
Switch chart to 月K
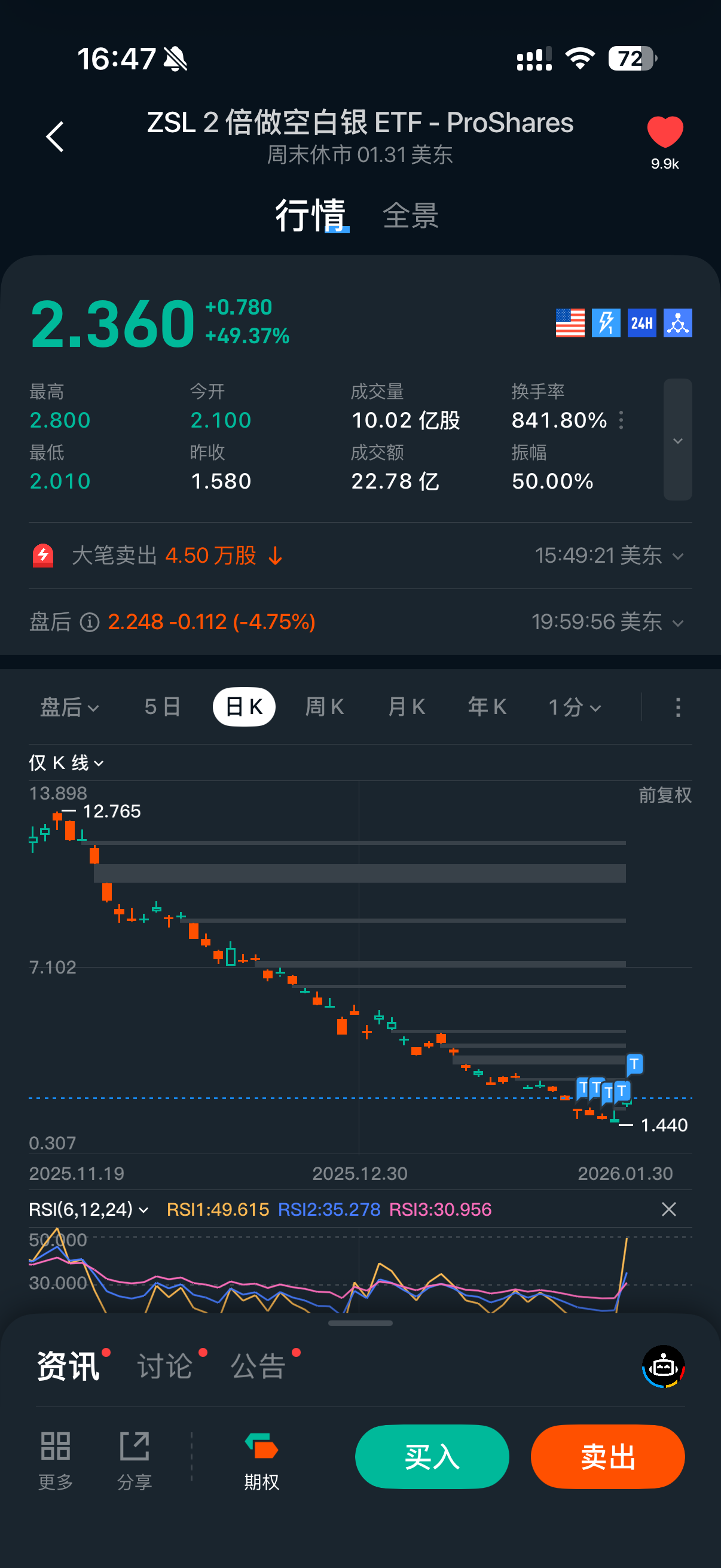(x=406, y=707)
